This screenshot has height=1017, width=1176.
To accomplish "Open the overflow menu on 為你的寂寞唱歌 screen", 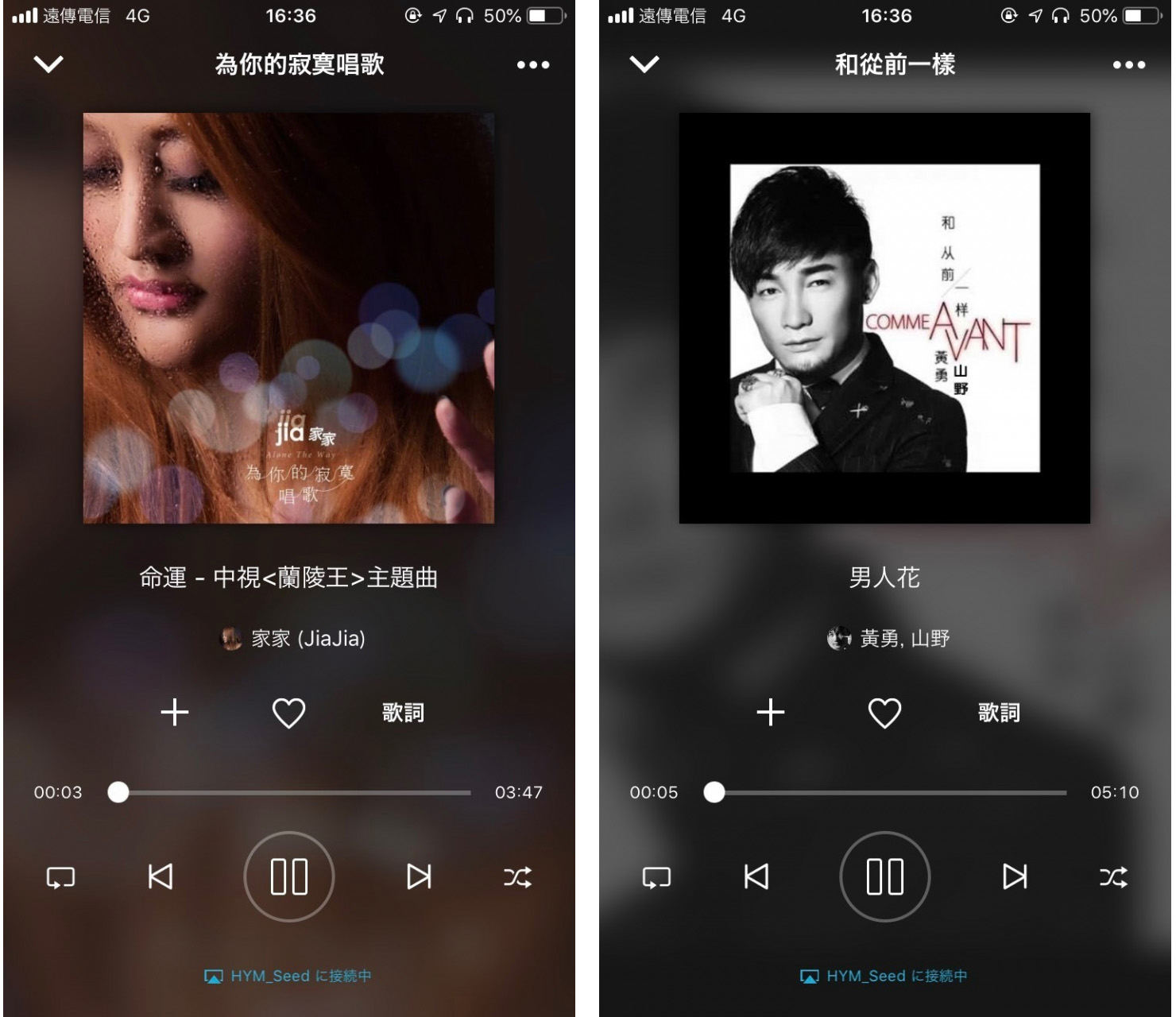I will pos(532,65).
